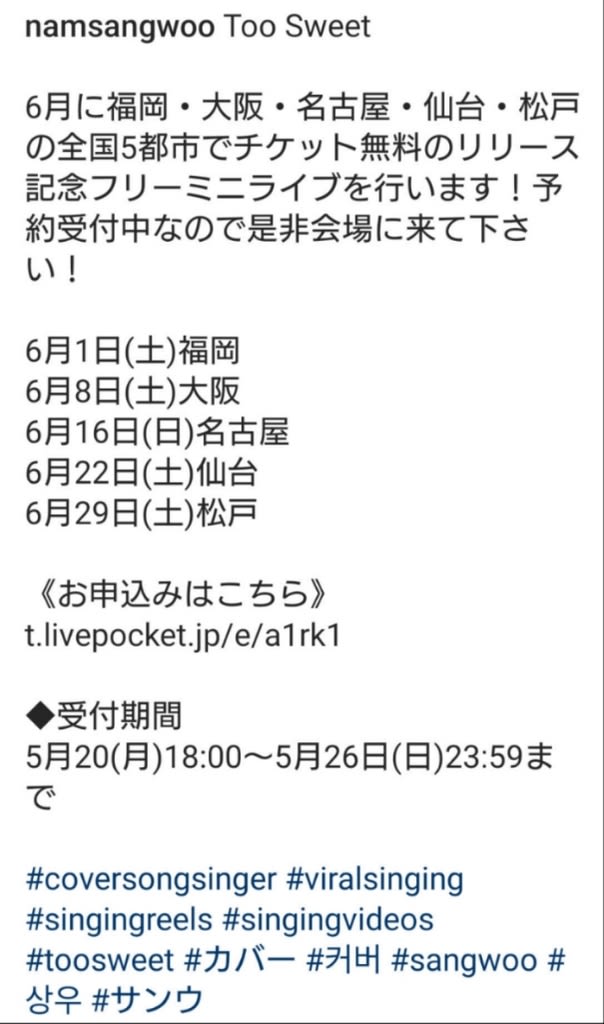
Task: Open the namsangwoo profile username
Action: [119, 28]
